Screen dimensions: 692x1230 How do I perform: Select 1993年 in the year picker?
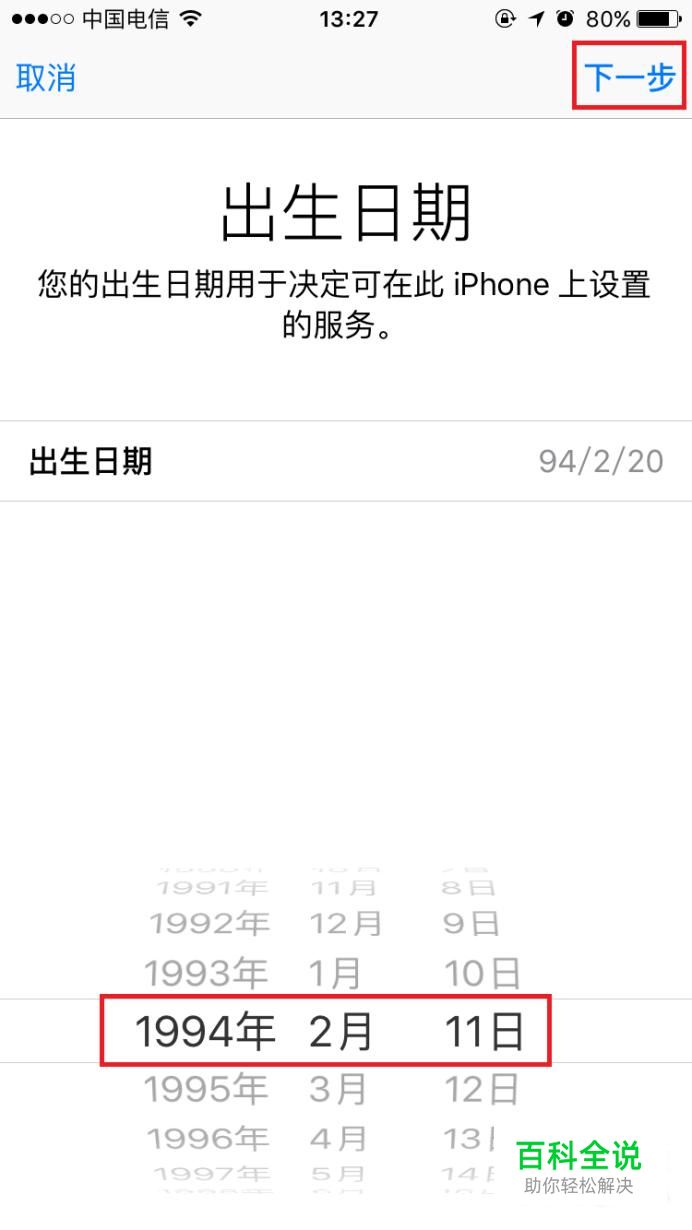[207, 973]
